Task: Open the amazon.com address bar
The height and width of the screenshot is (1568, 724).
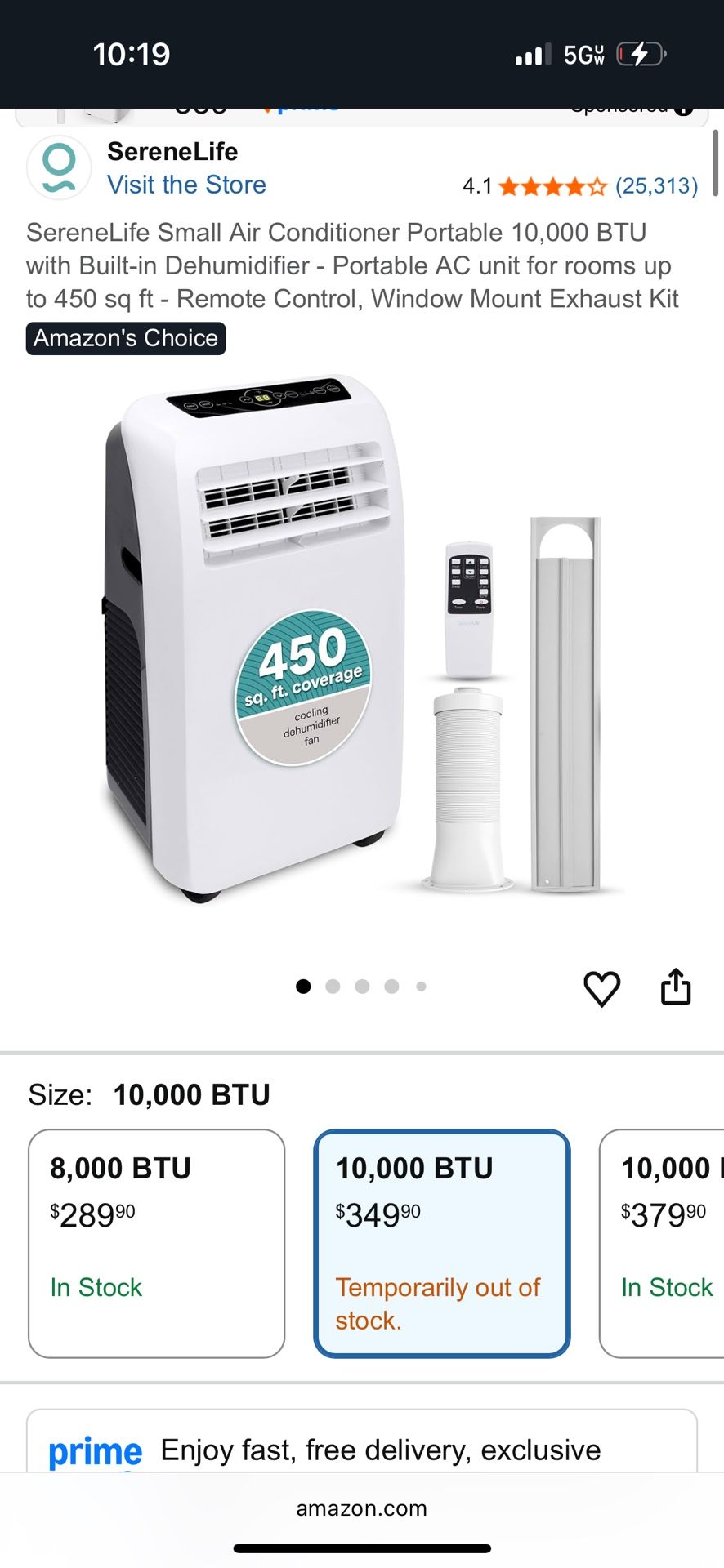Action: coord(362,1508)
